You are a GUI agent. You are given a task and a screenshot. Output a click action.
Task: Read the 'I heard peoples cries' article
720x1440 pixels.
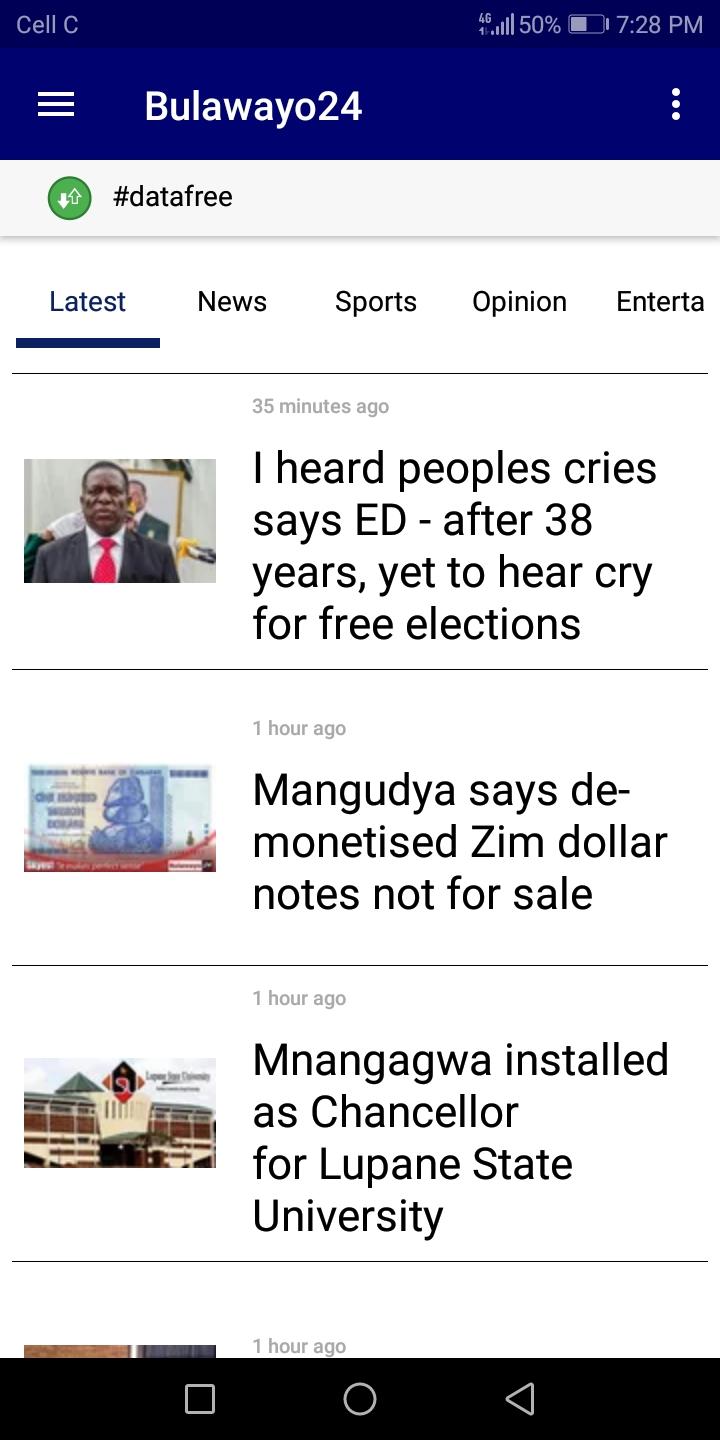click(x=455, y=545)
